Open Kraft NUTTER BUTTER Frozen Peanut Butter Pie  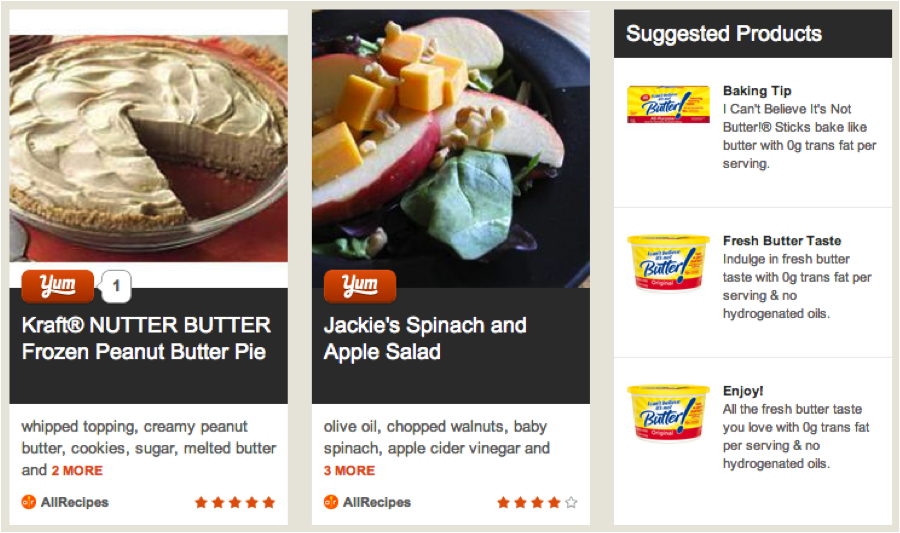coord(146,338)
